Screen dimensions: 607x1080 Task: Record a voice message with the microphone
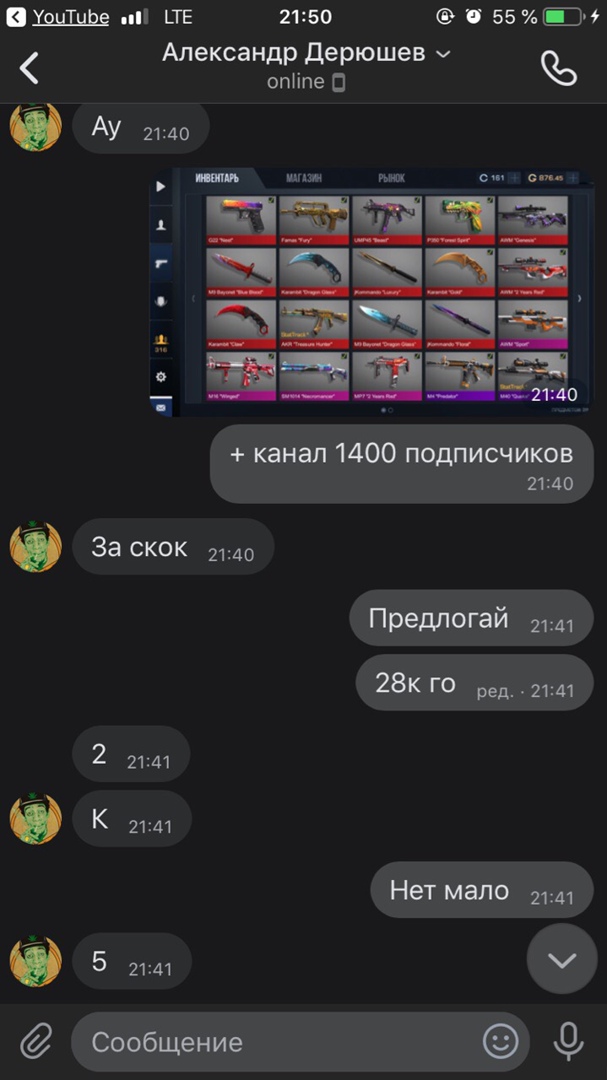click(x=569, y=1042)
